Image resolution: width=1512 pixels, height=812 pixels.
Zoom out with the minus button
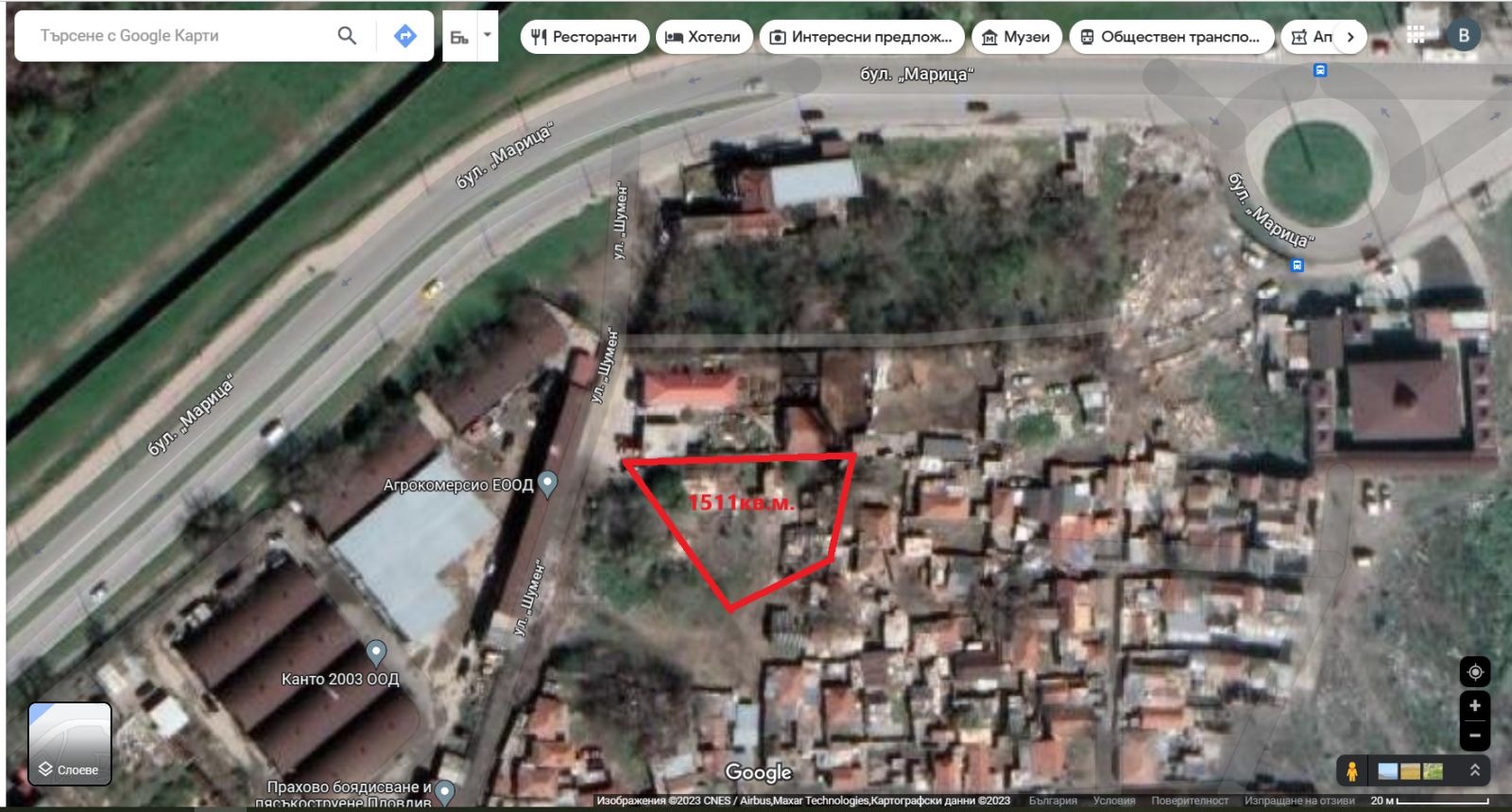[1474, 734]
